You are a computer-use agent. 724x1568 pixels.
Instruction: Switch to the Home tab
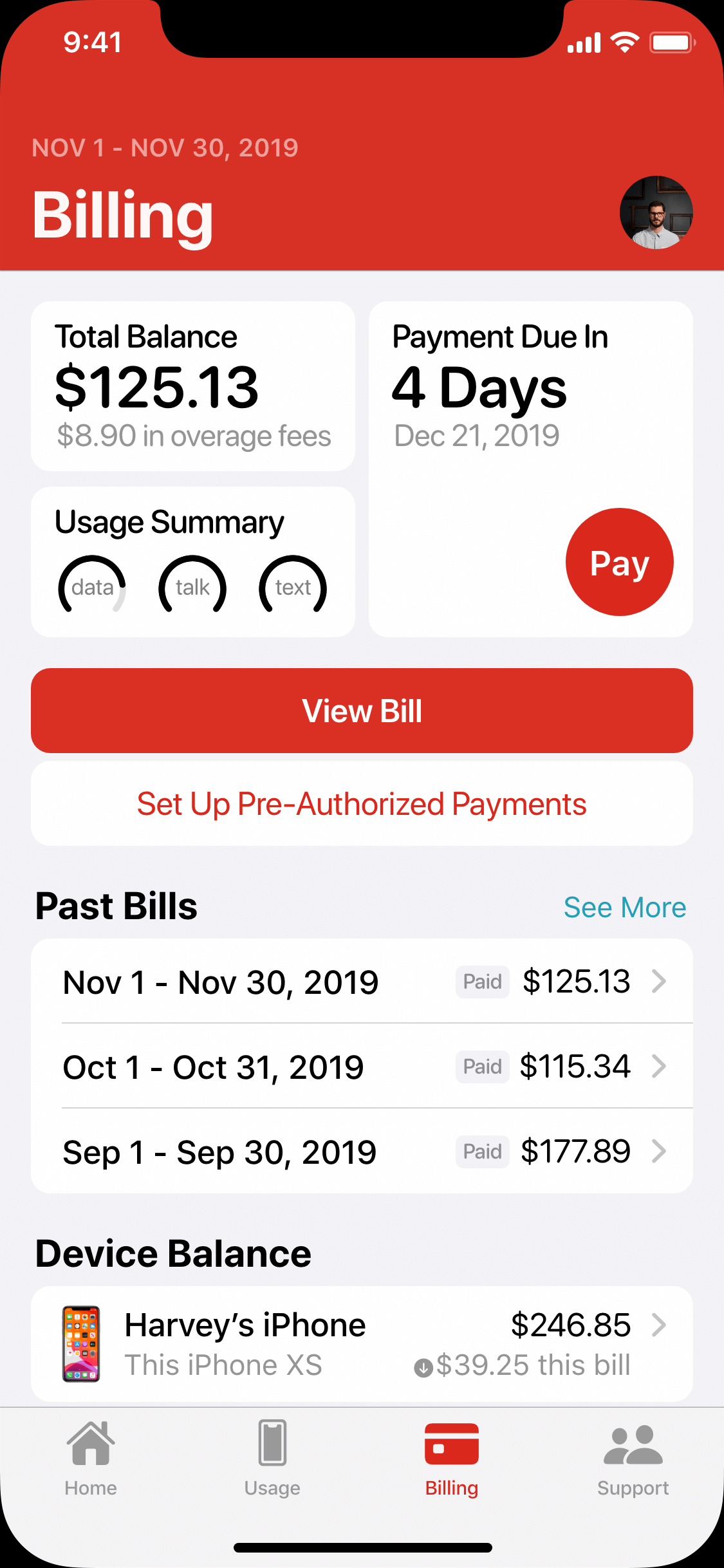(x=91, y=1459)
